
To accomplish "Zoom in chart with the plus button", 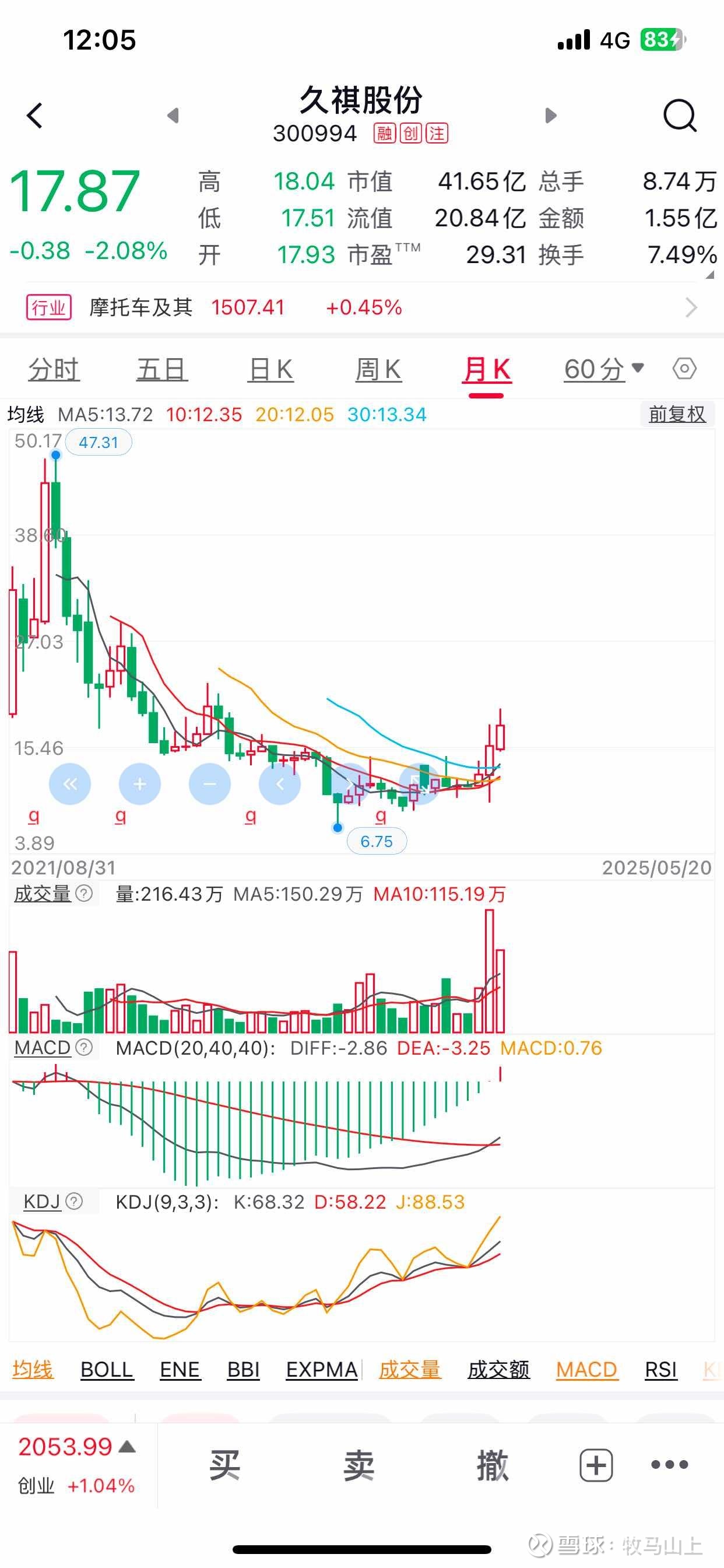I will point(140,783).
